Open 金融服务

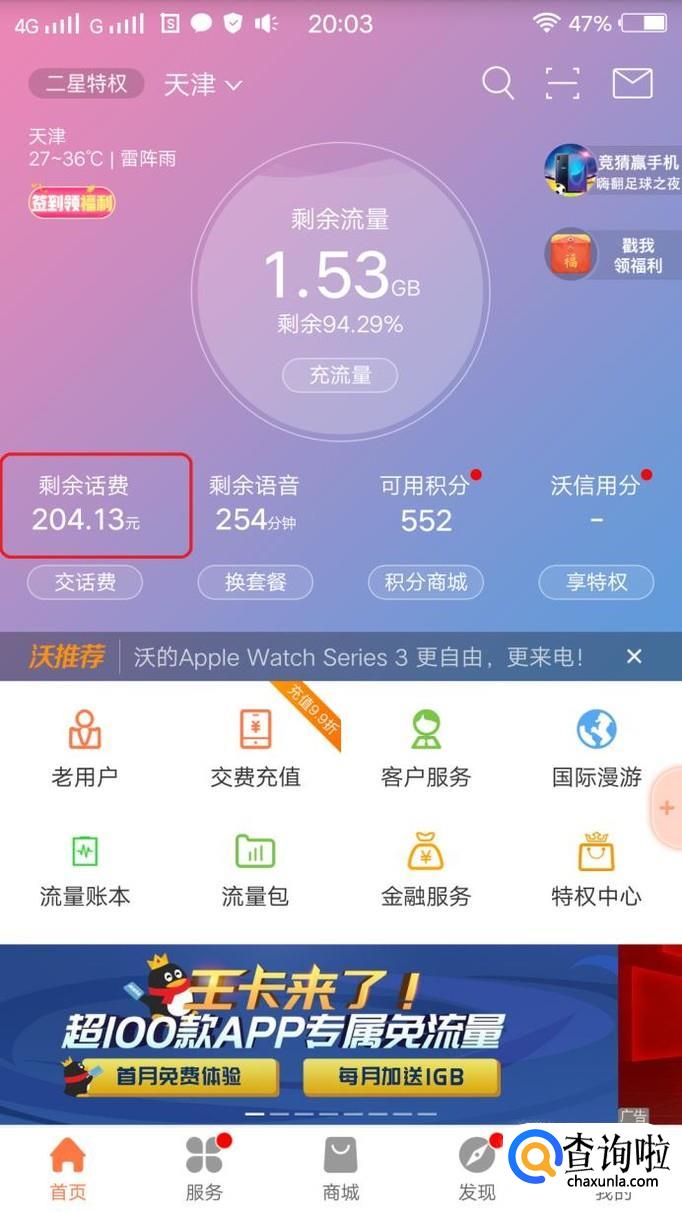[x=426, y=866]
